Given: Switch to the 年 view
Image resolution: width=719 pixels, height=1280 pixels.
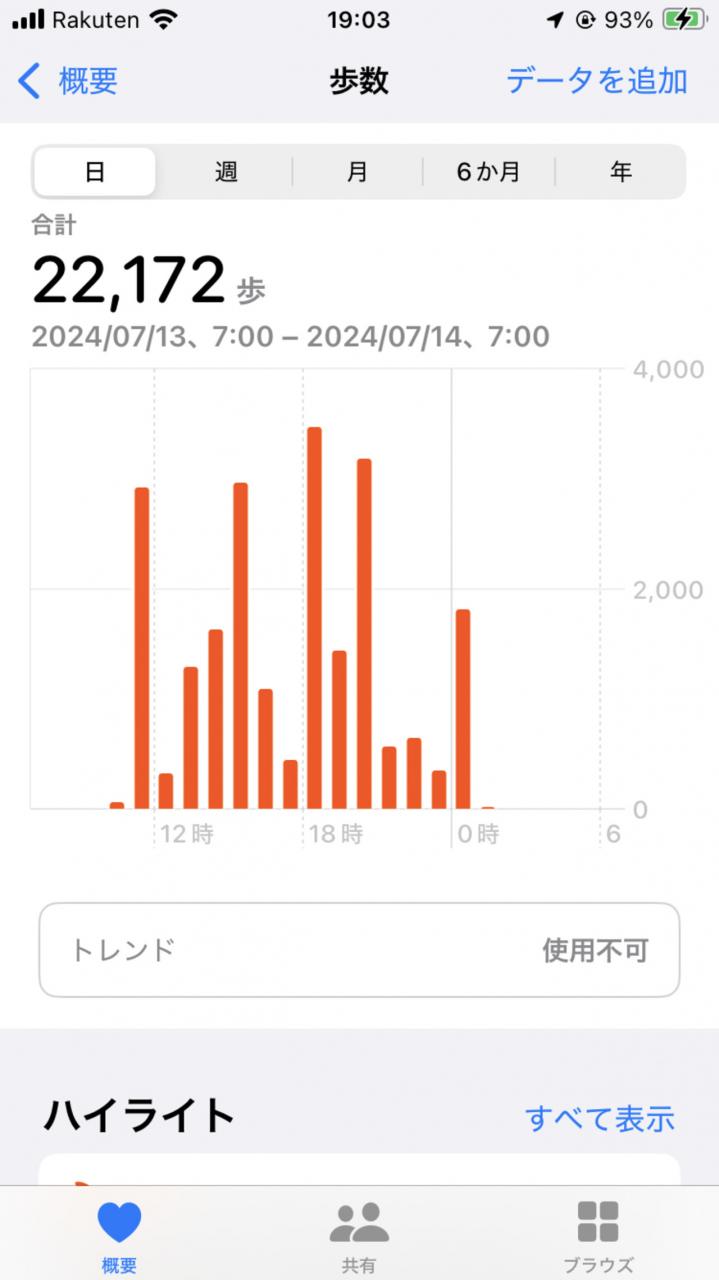Looking at the screenshot, I should coord(621,172).
